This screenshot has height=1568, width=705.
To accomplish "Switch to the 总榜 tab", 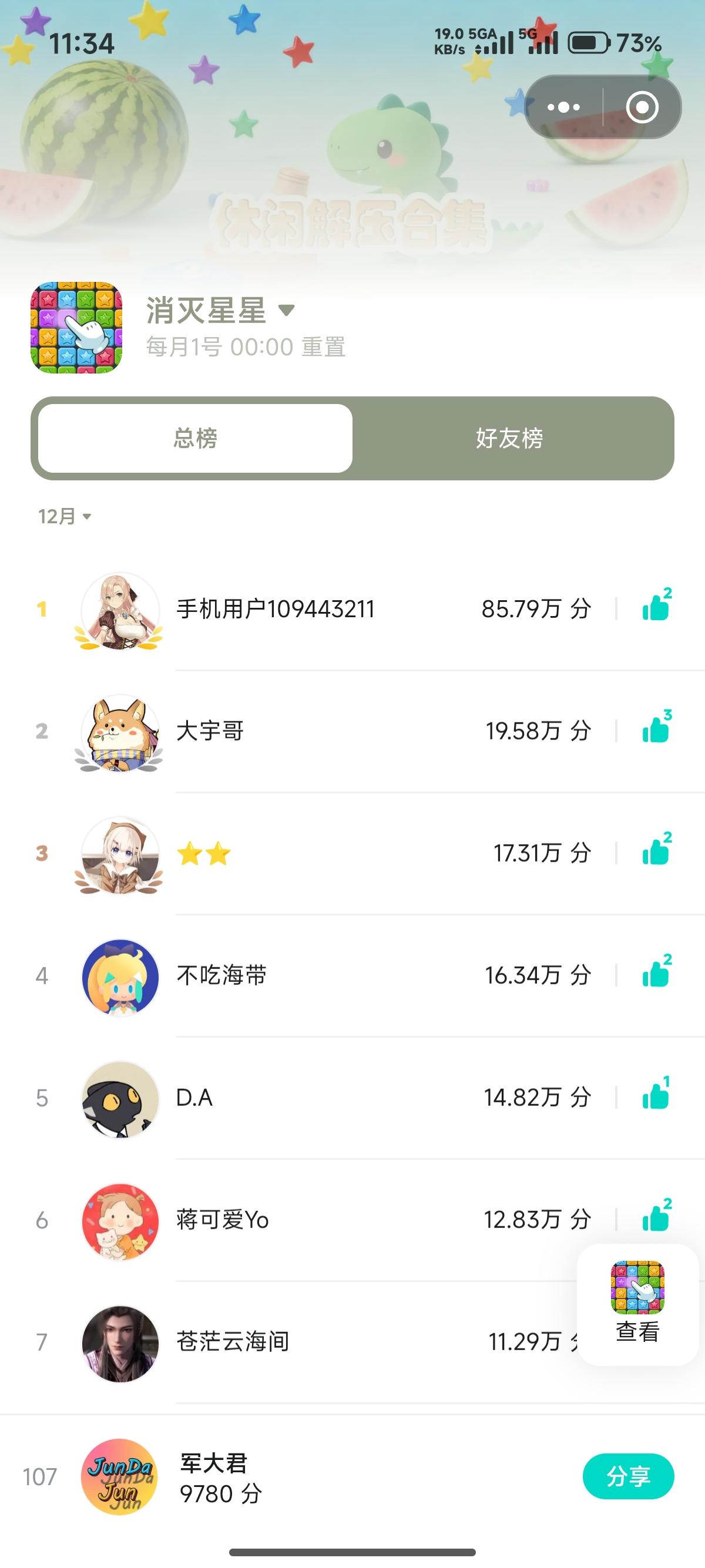I will coord(196,438).
